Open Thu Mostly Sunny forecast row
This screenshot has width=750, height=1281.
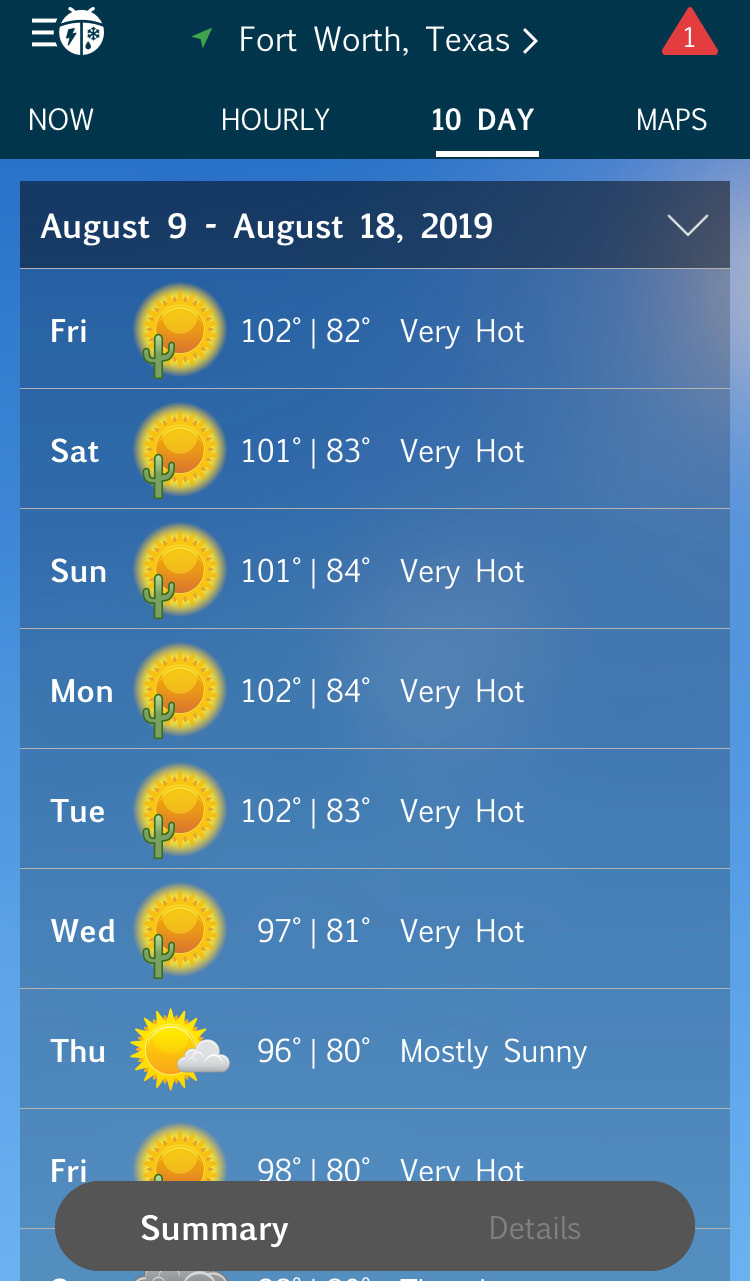375,1050
